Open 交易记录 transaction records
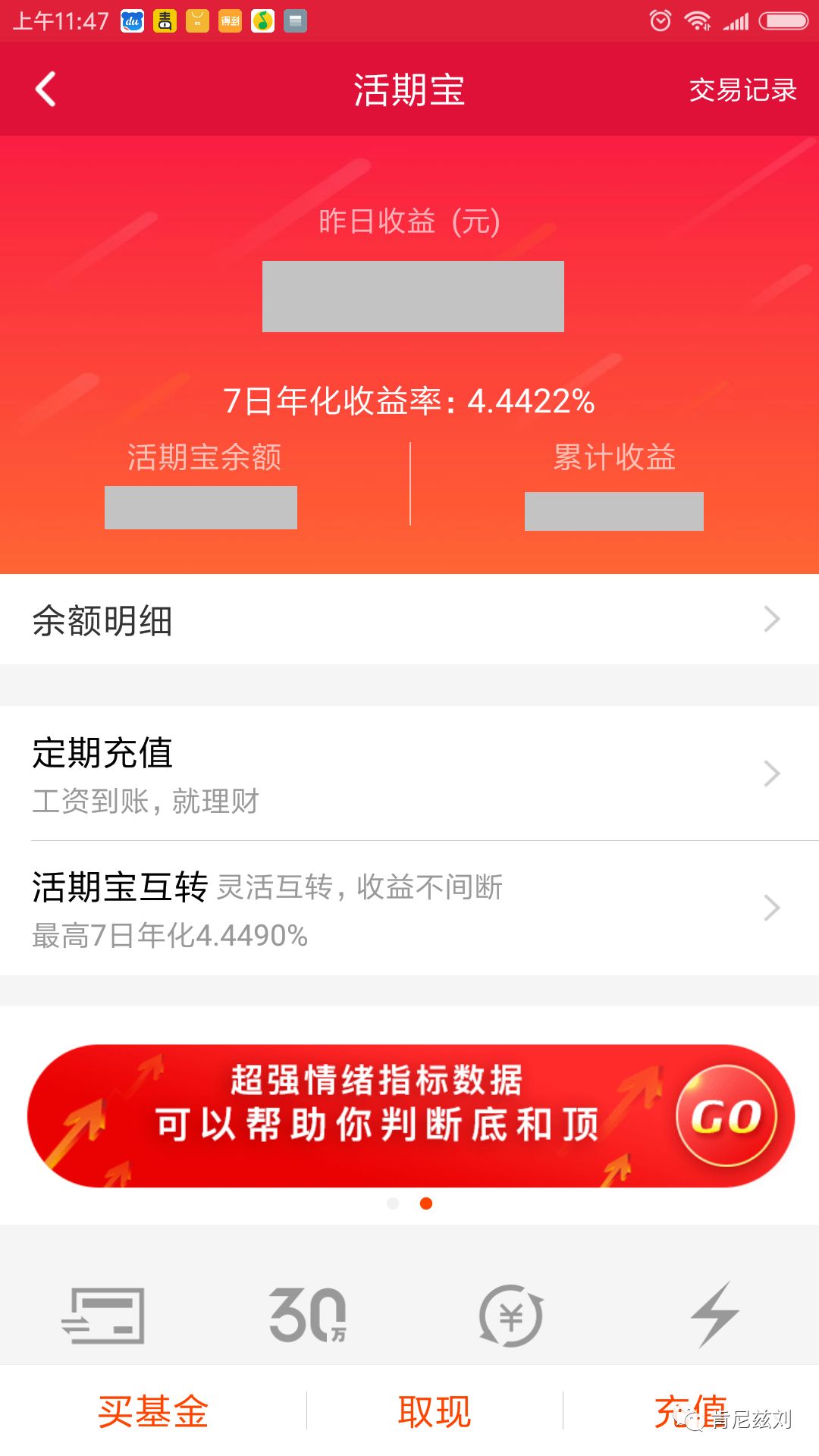 (742, 90)
